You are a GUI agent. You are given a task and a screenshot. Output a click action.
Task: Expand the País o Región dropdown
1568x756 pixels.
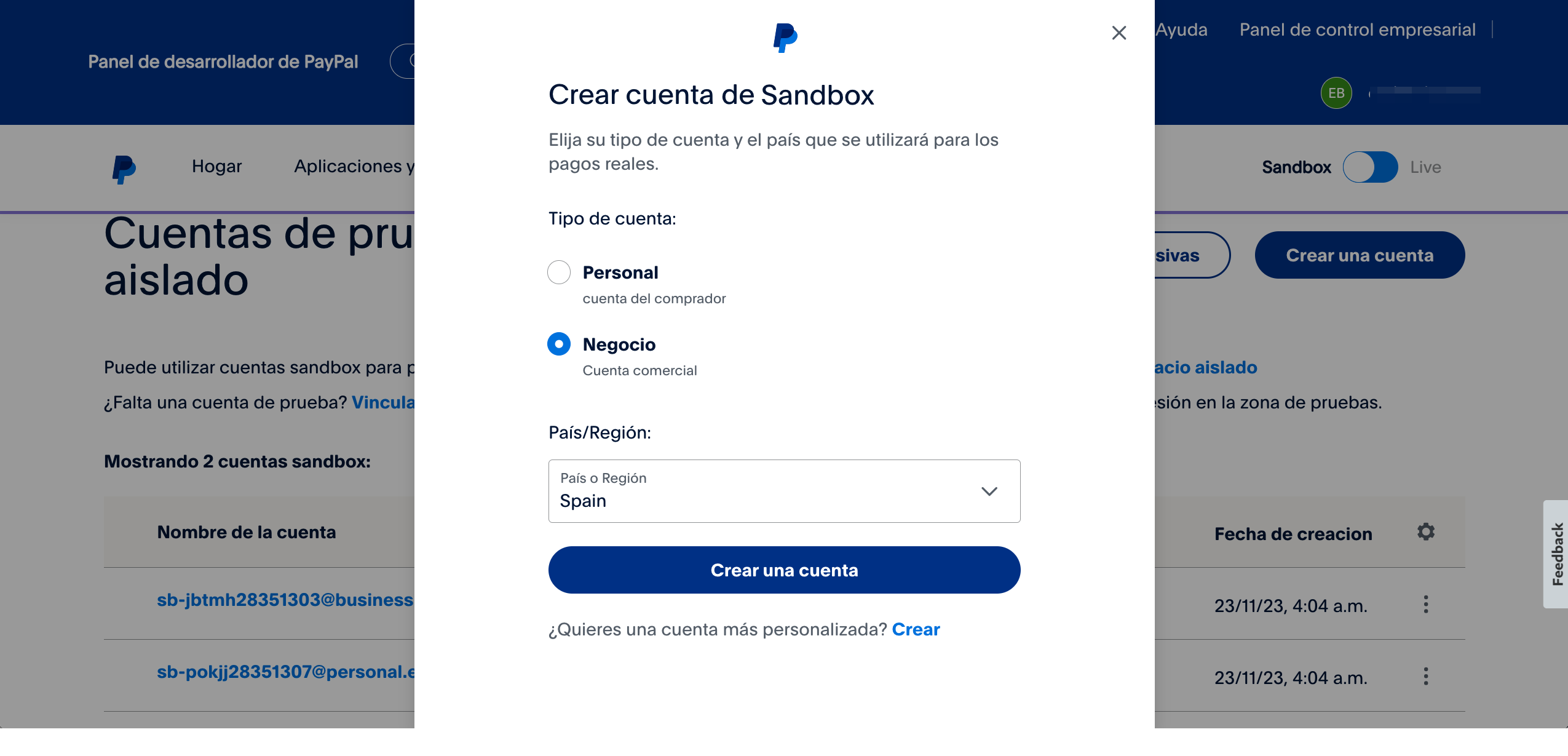click(784, 491)
